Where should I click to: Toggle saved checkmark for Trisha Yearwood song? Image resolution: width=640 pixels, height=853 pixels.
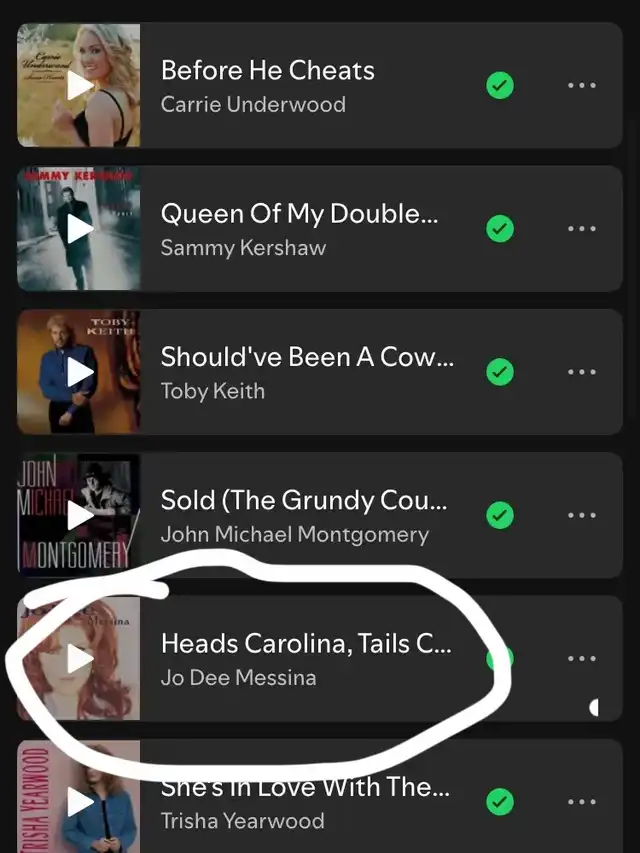pos(499,802)
